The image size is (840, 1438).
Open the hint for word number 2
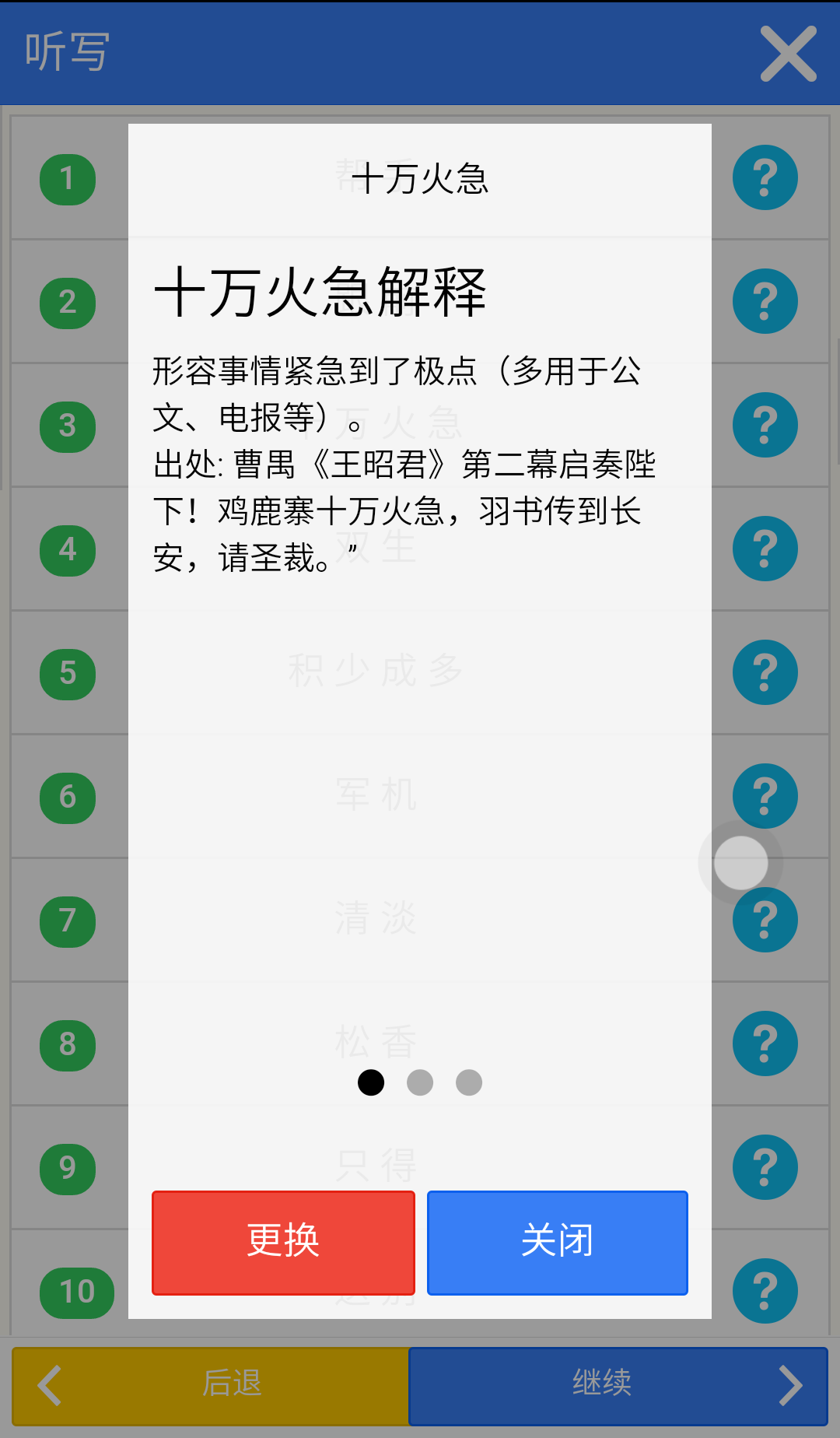click(765, 302)
